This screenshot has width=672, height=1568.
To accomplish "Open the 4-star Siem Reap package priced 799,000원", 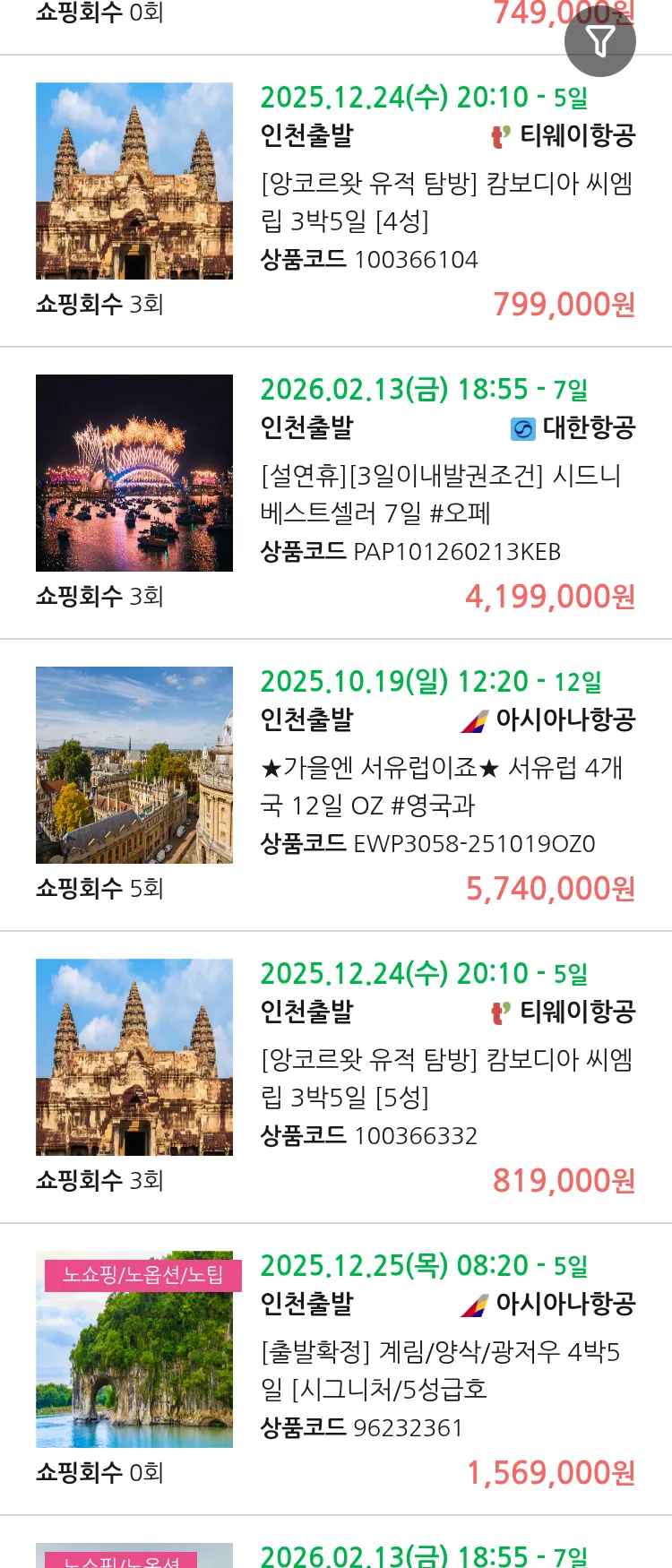I will coord(446,202).
